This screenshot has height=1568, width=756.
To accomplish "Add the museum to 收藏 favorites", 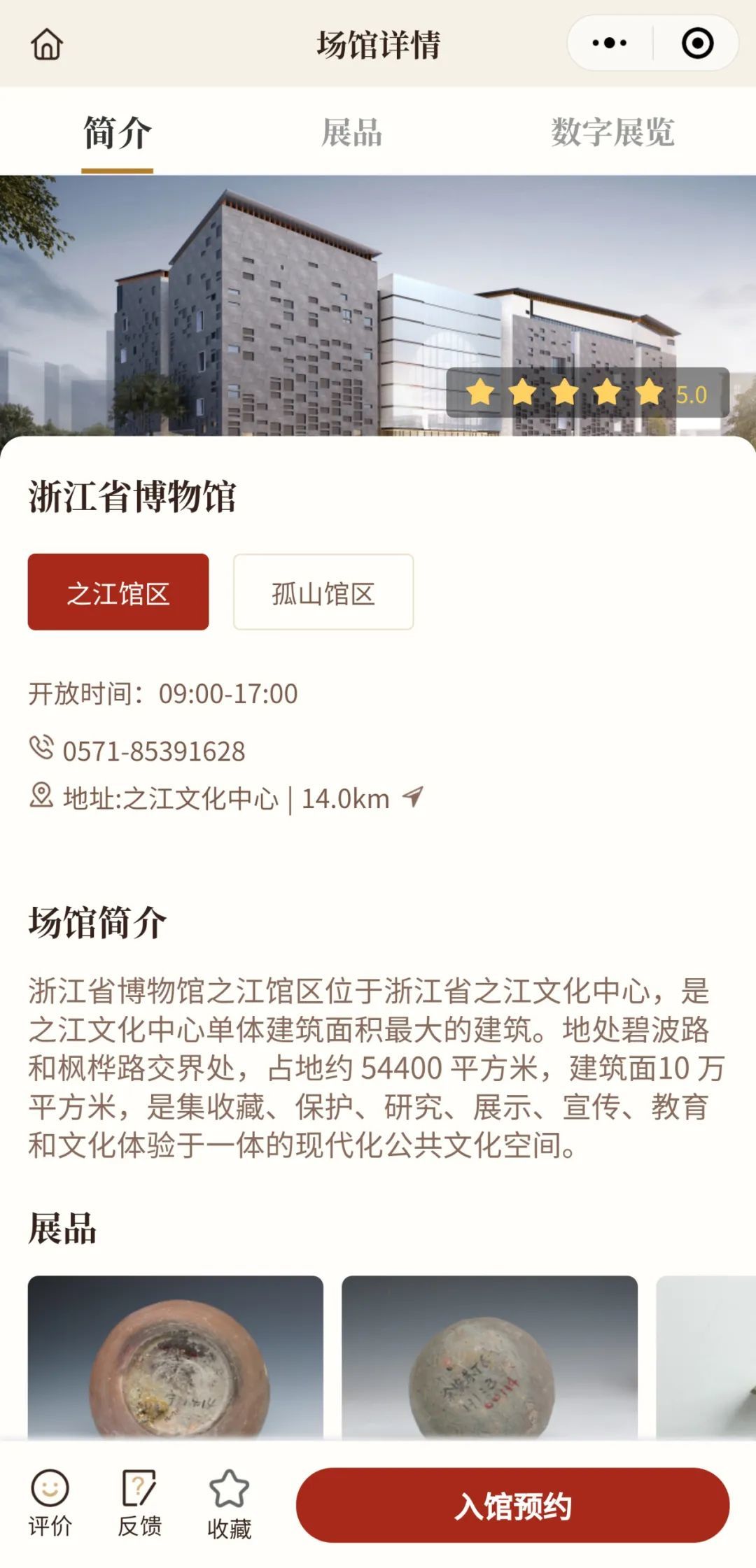I will pyautogui.click(x=229, y=1504).
